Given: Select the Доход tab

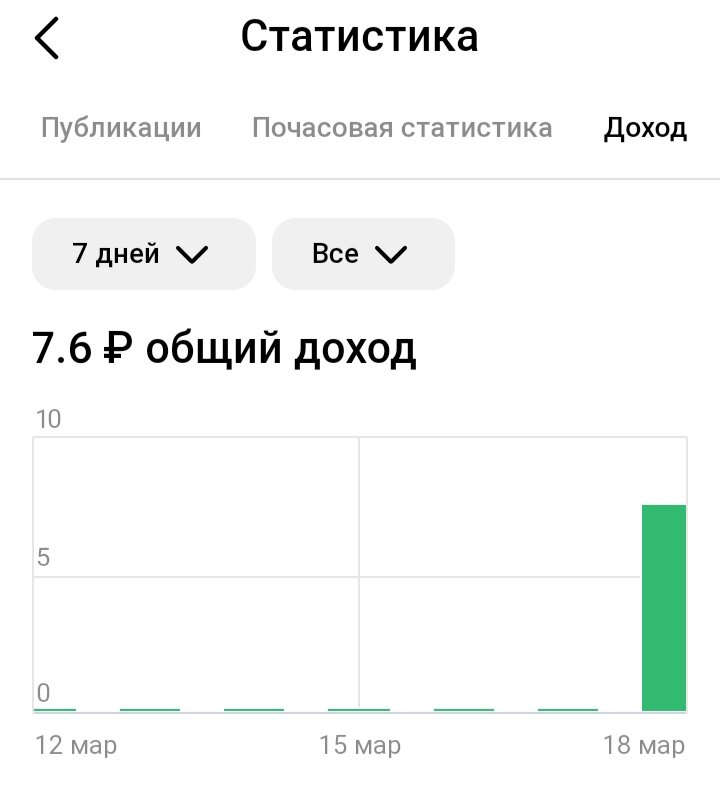Looking at the screenshot, I should tap(645, 128).
